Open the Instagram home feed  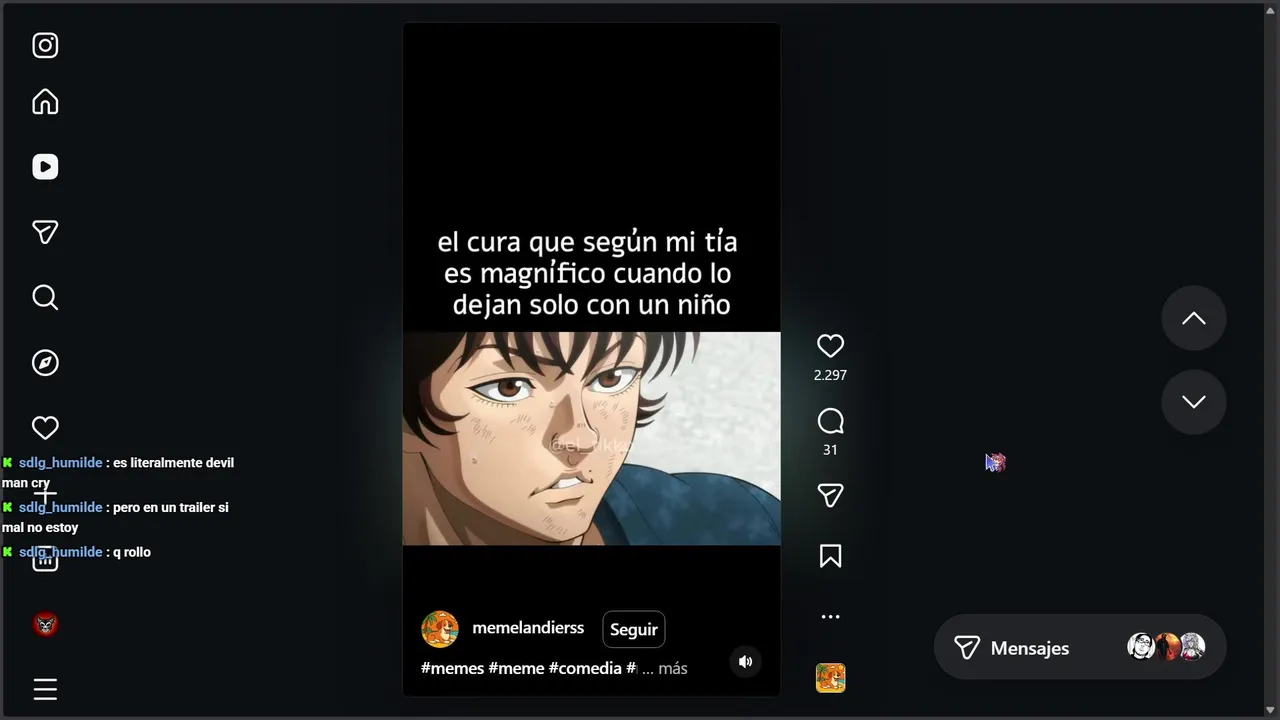[x=45, y=102]
